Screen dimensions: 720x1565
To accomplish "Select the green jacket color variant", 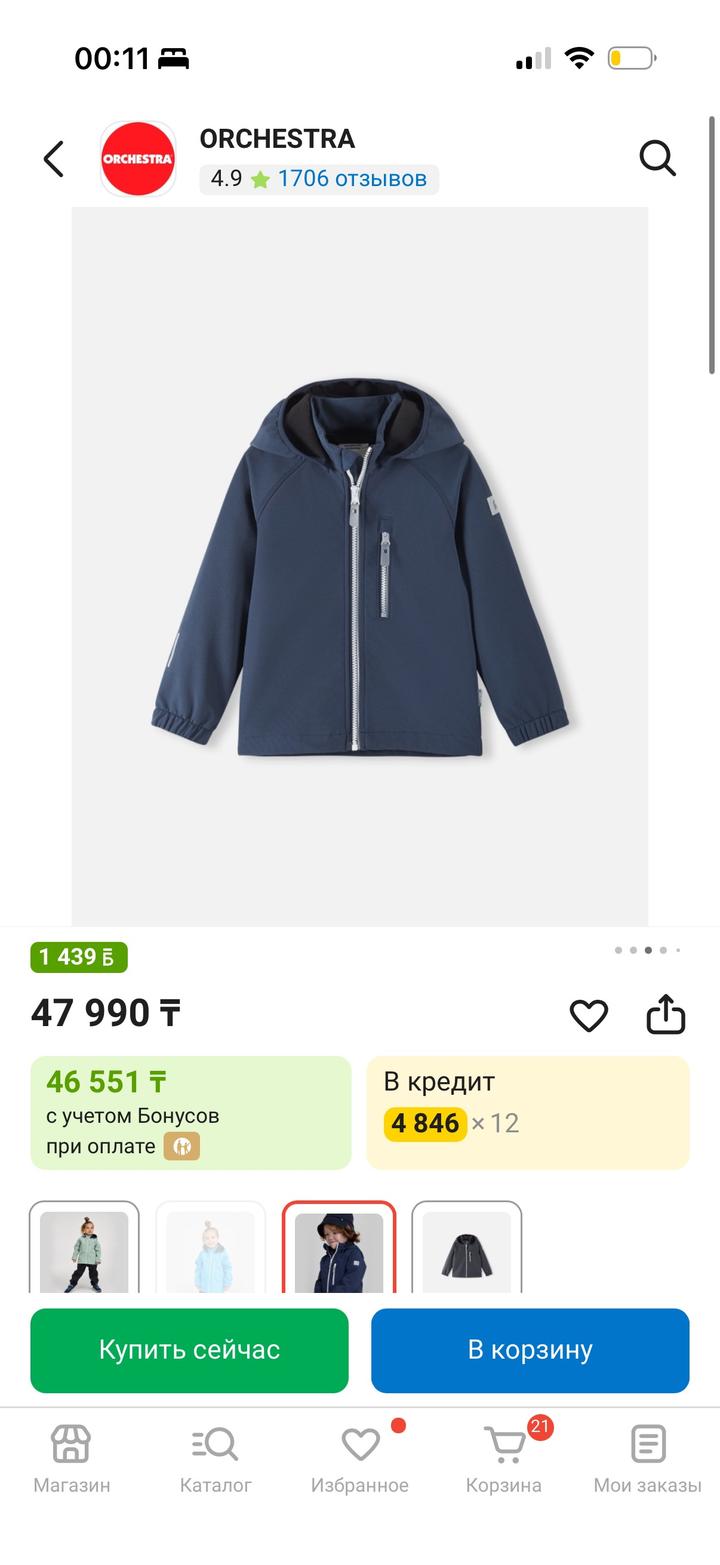I will click(84, 1250).
